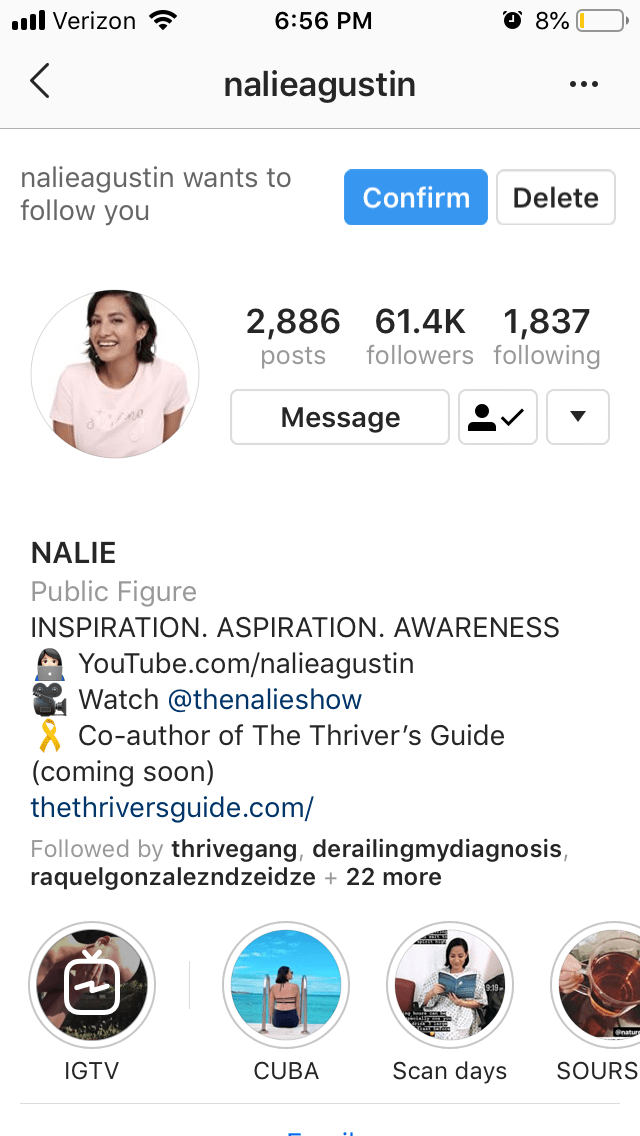Visit the @thenalieshow profile link

pos(264,699)
